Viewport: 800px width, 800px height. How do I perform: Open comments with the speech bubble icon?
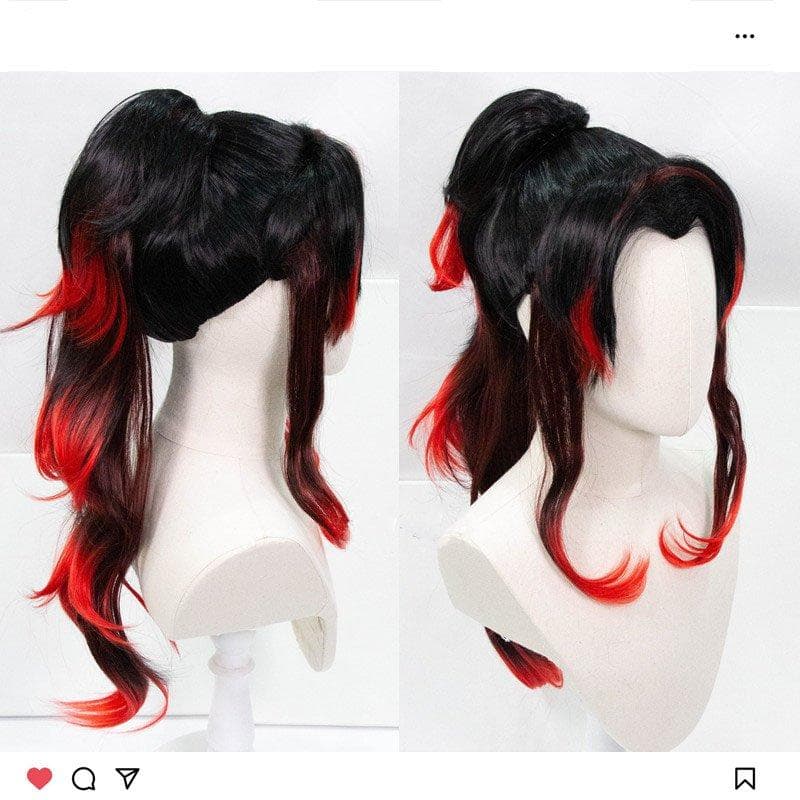[x=84, y=778]
